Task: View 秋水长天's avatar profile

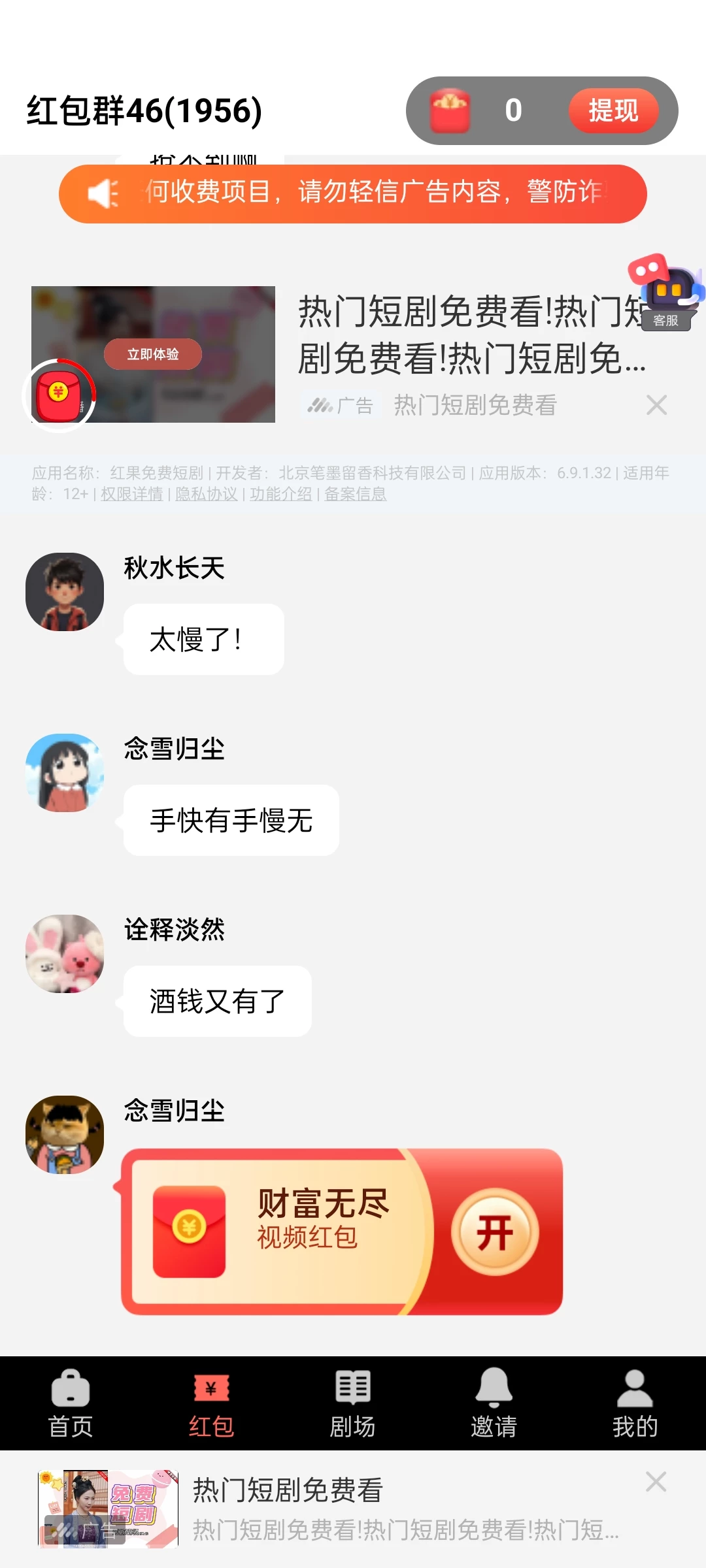Action: (65, 592)
